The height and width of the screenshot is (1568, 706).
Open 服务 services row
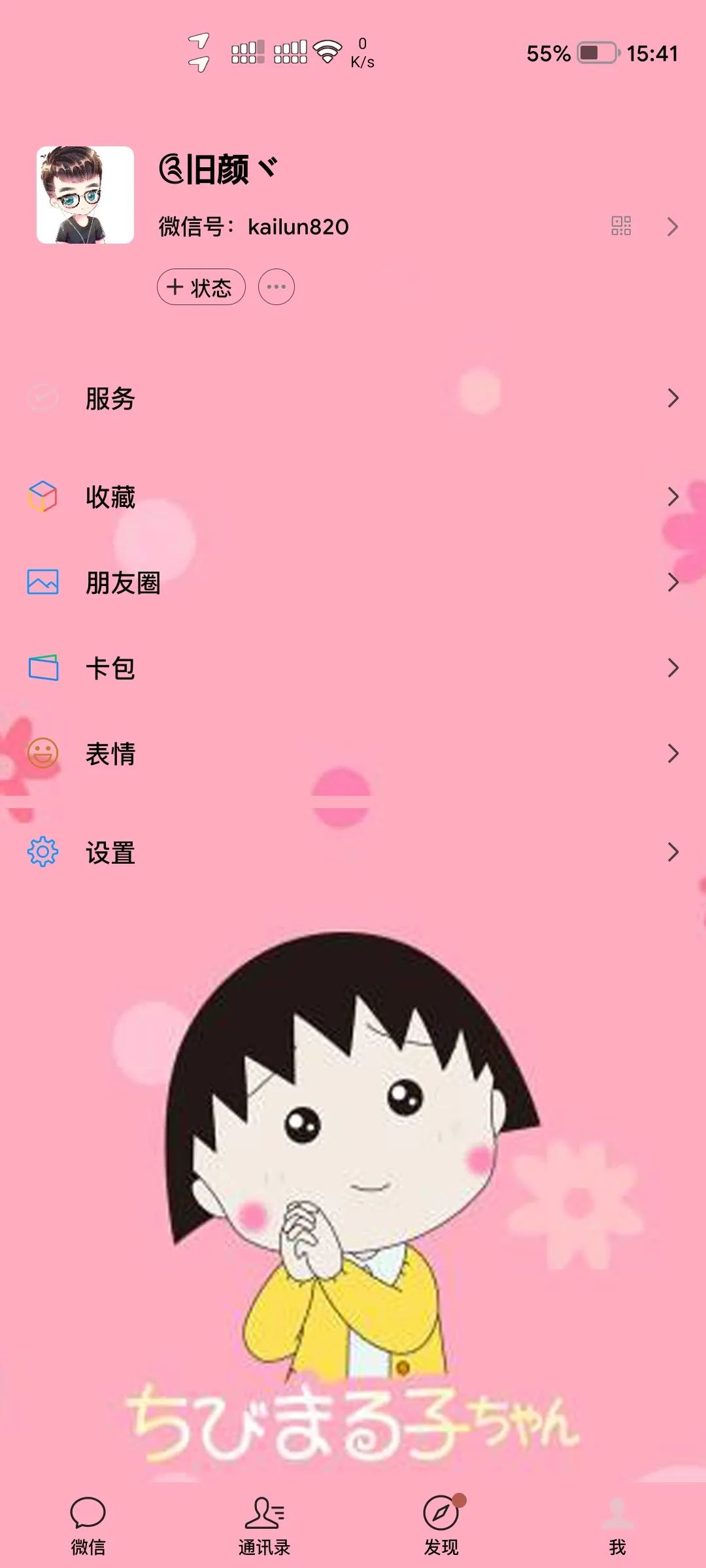tap(353, 398)
